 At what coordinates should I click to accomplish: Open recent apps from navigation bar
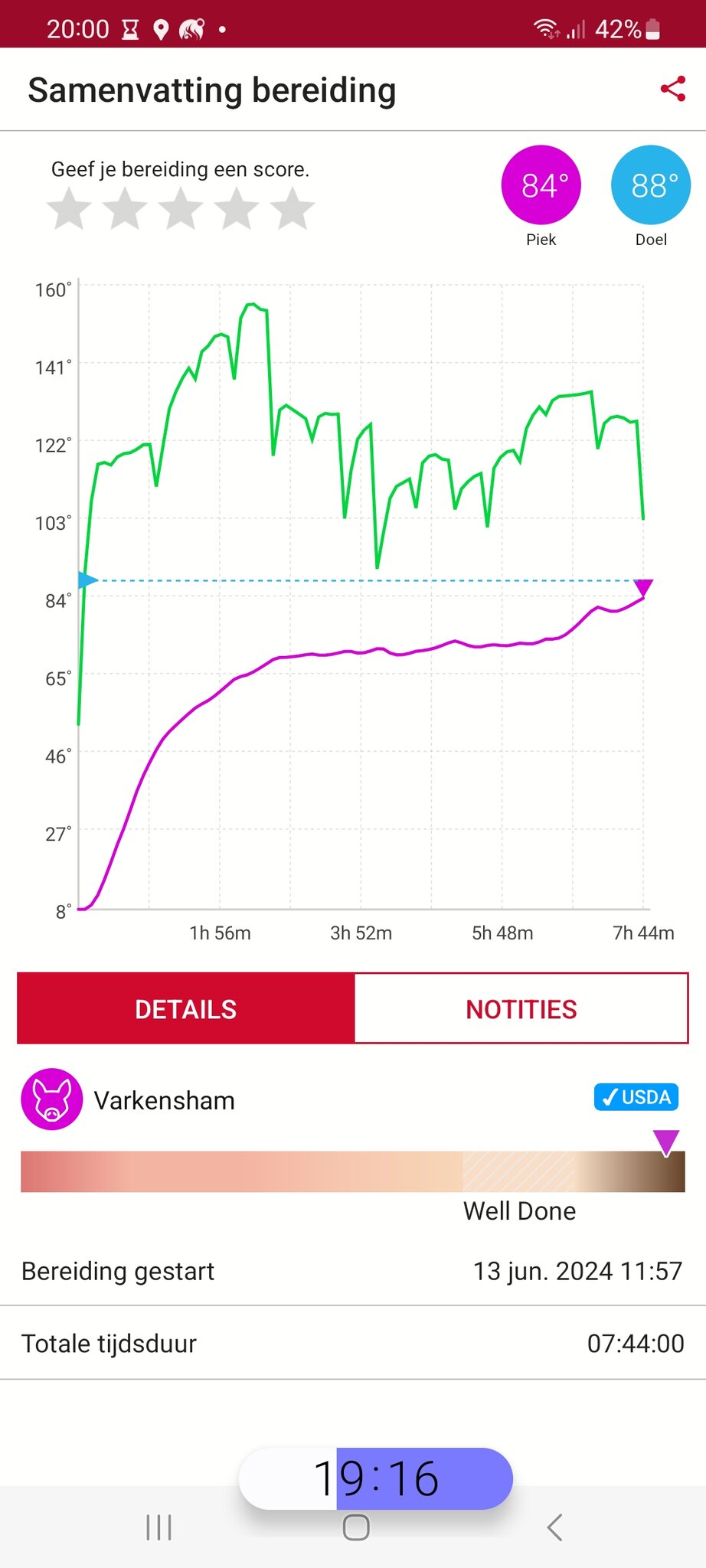coord(159,1527)
